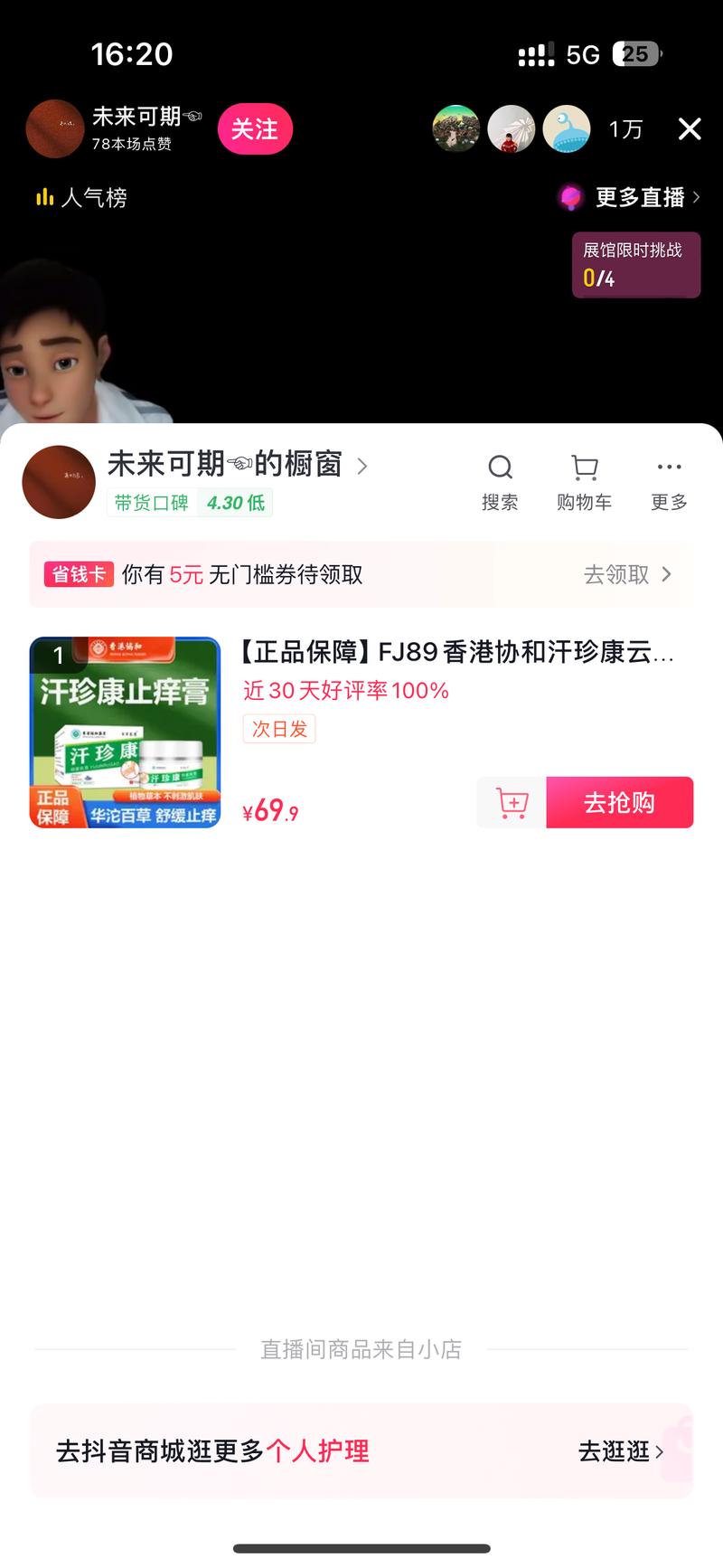Open the 带货口碑 4.30 rating badge
723x1568 pixels.
(x=191, y=503)
